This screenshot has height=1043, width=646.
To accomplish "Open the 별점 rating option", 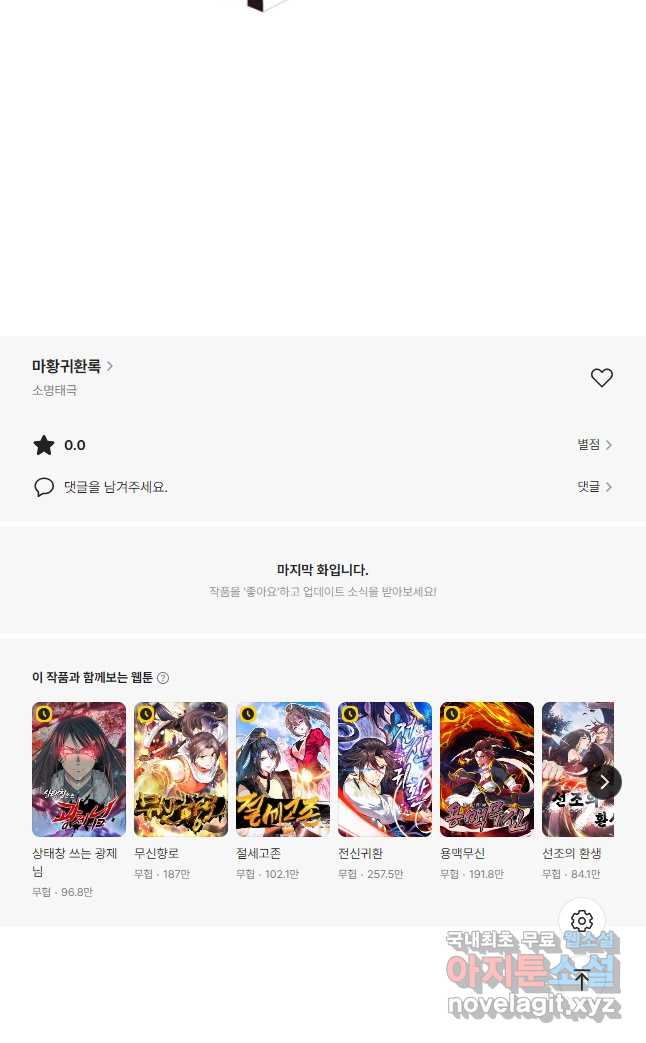I will click(594, 445).
